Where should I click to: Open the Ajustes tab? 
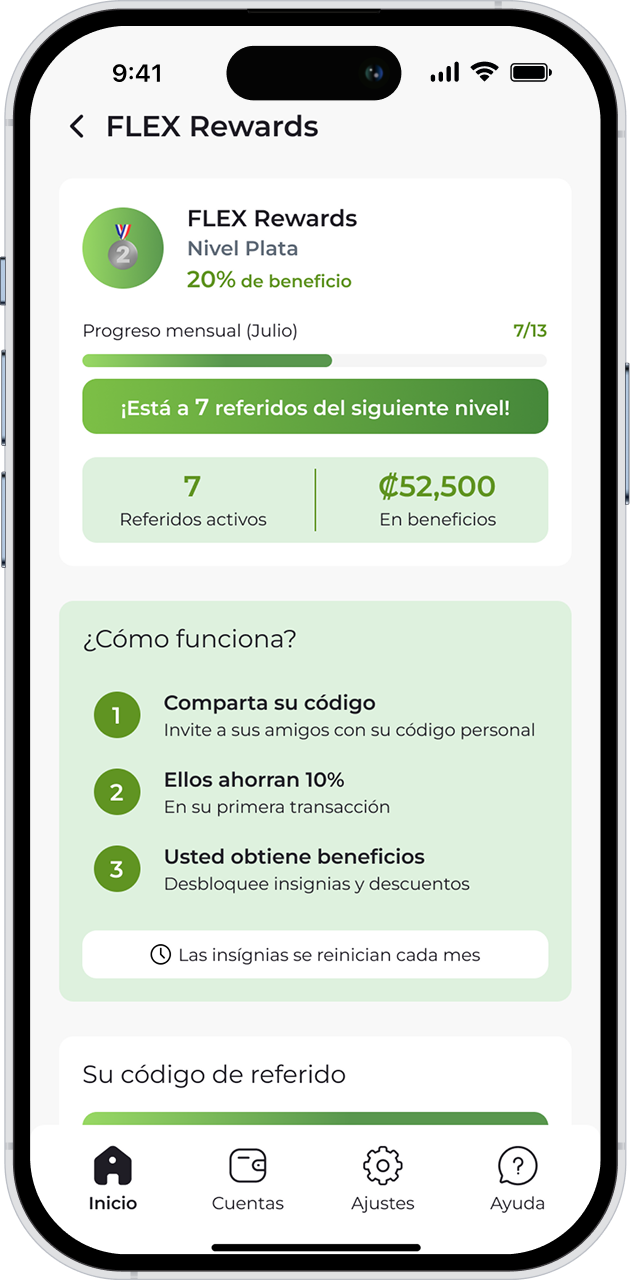pos(382,1178)
